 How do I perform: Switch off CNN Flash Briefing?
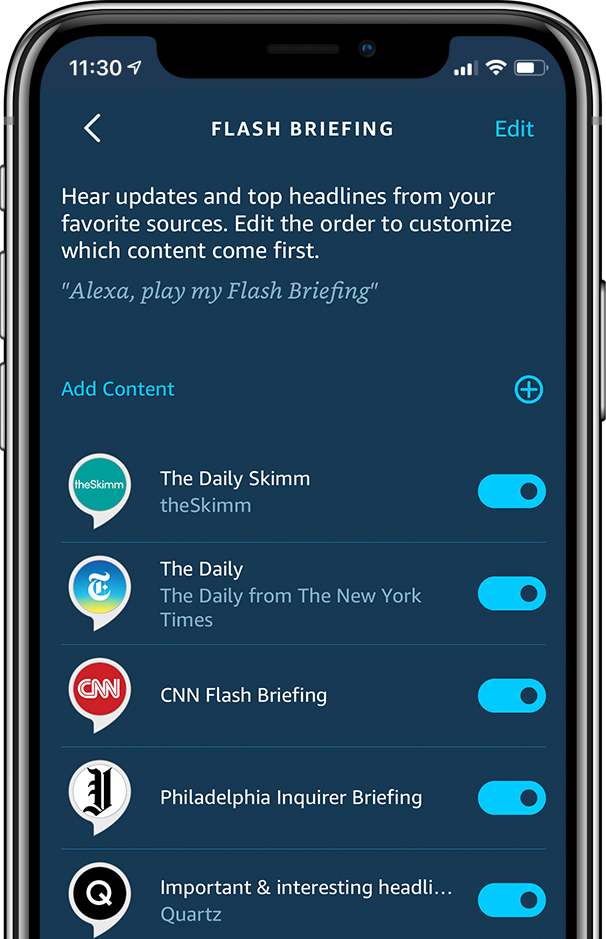coord(511,696)
